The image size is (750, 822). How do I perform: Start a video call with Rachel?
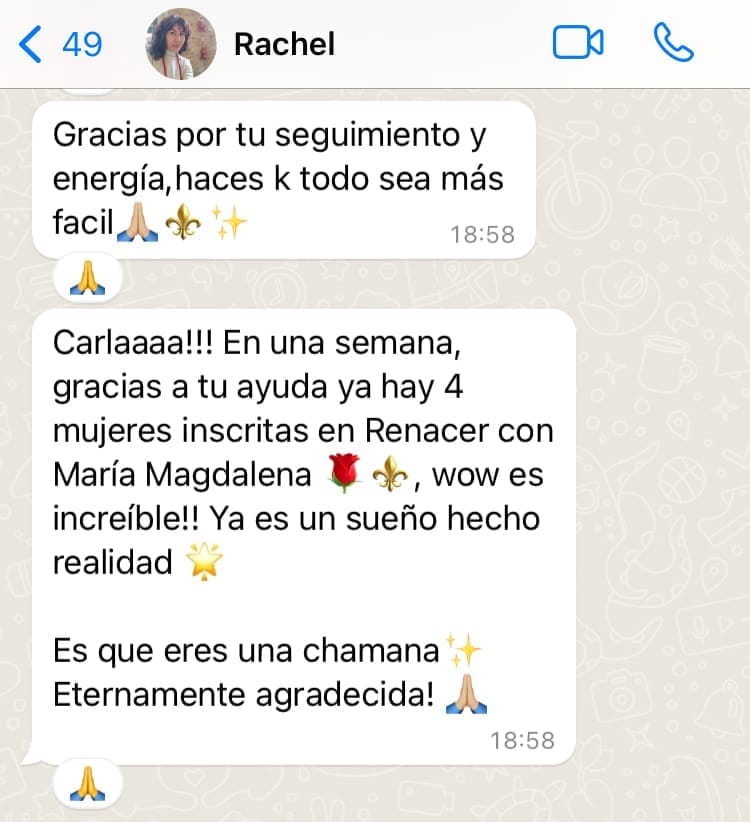[x=578, y=43]
